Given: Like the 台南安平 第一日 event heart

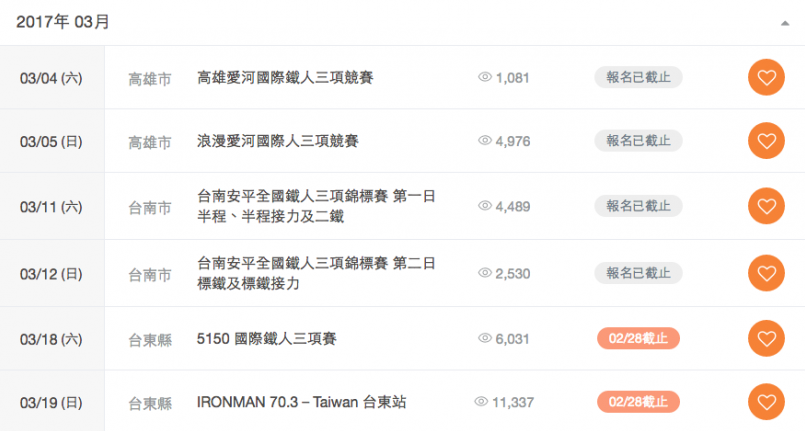Looking at the screenshot, I should pyautogui.click(x=766, y=206).
